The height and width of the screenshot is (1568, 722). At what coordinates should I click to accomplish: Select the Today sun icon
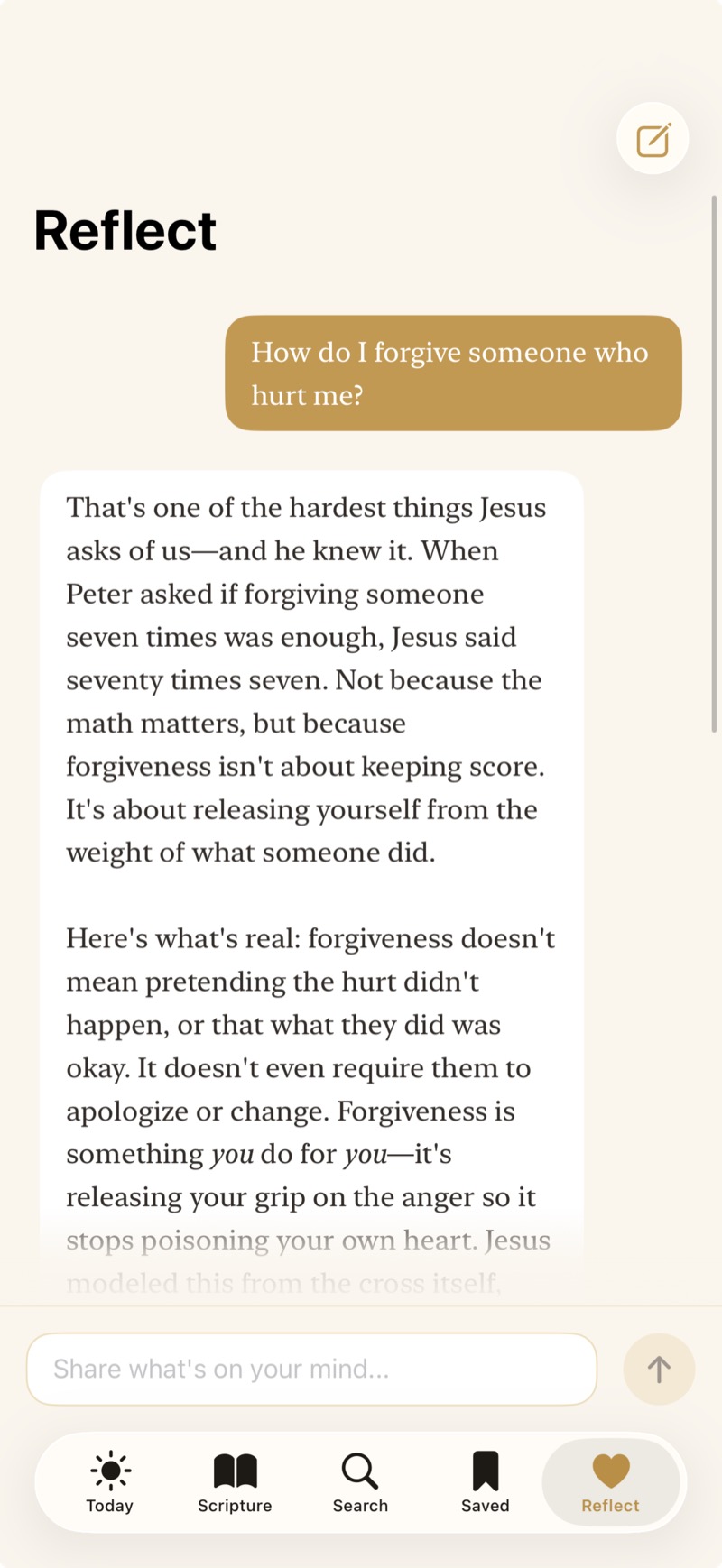[x=110, y=1464]
